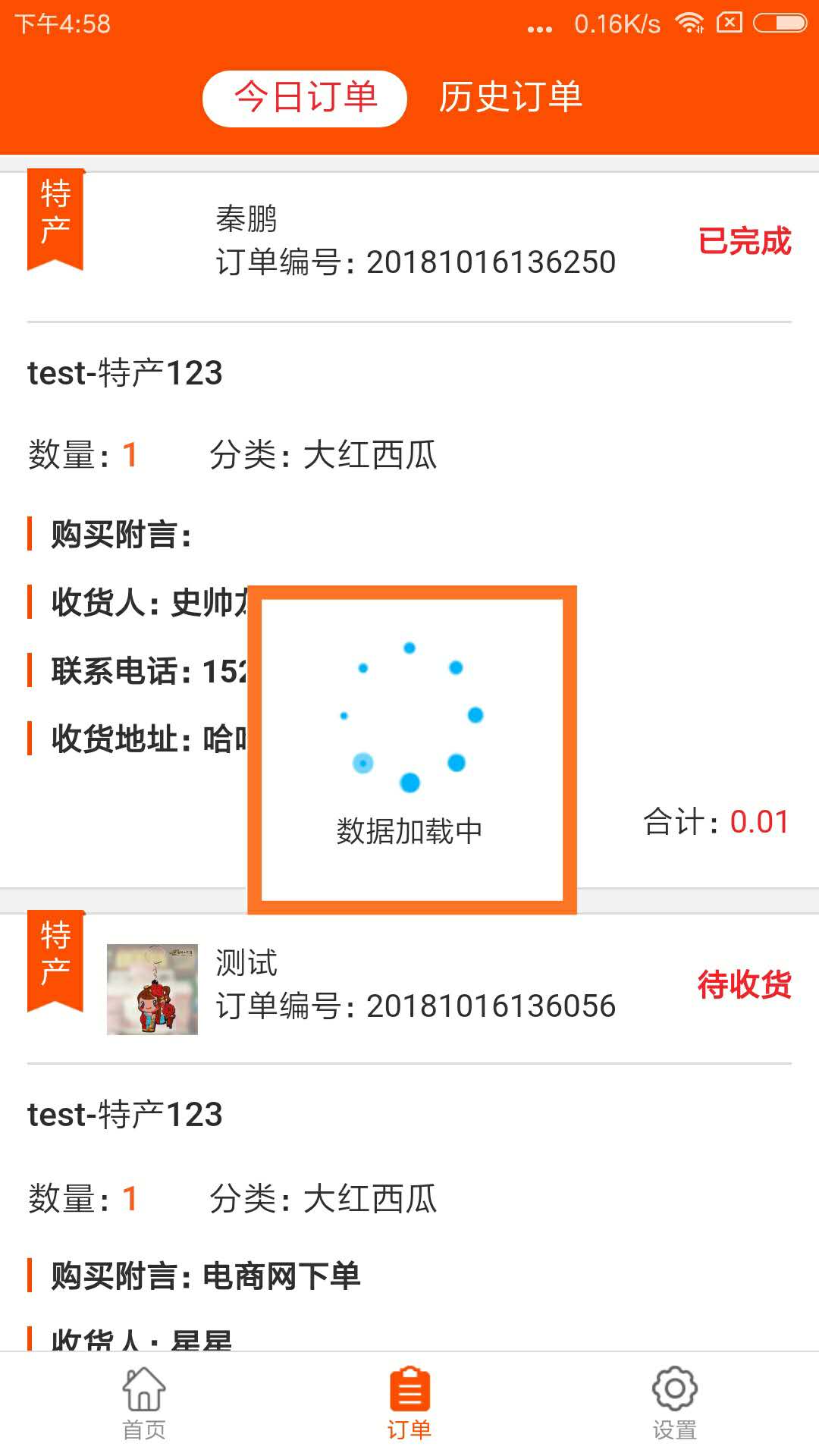Go to the 首页 home tab
This screenshot has height=1456, width=819.
tap(144, 1403)
